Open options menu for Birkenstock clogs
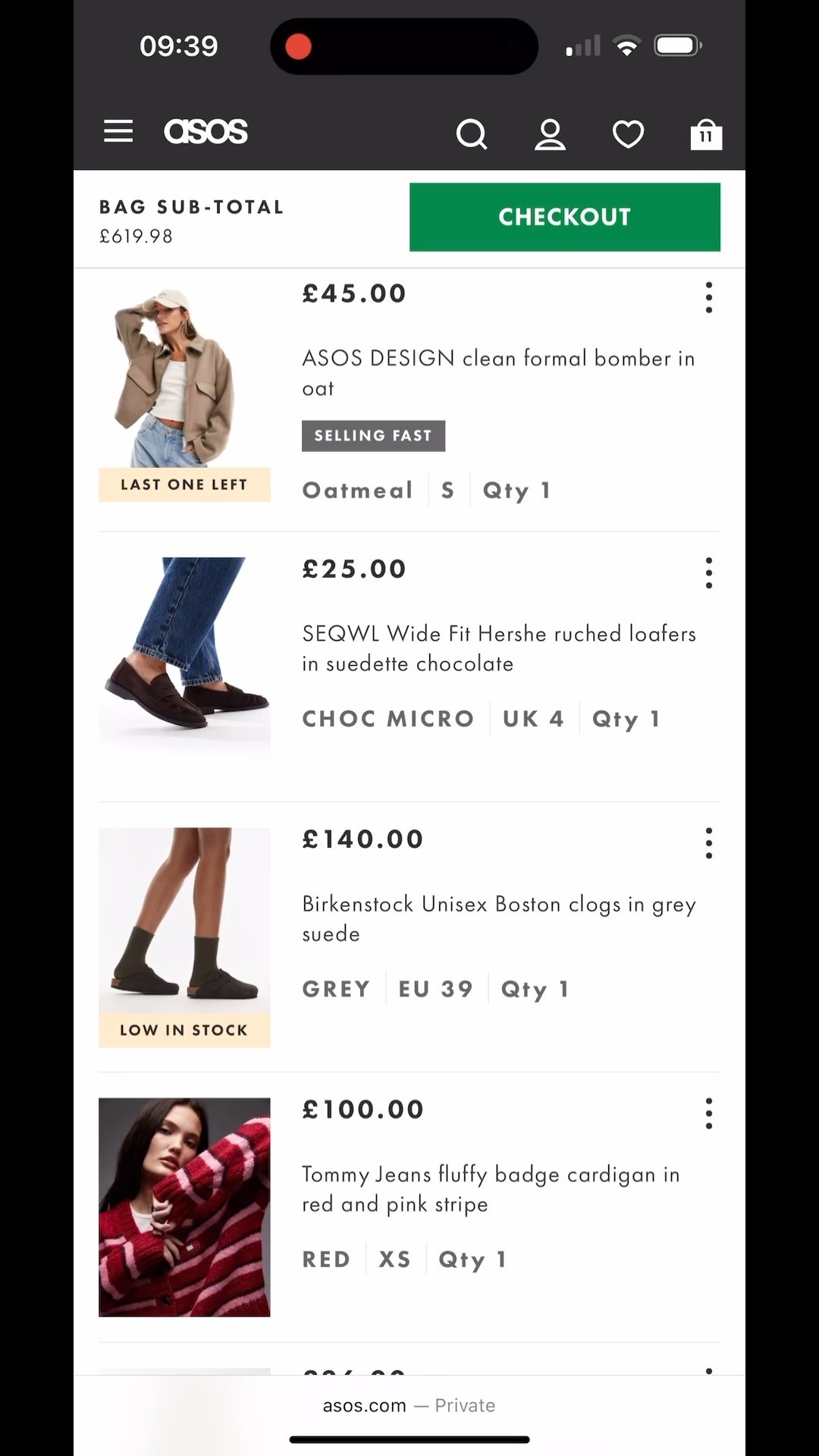Viewport: 819px width, 1456px height. (x=709, y=843)
